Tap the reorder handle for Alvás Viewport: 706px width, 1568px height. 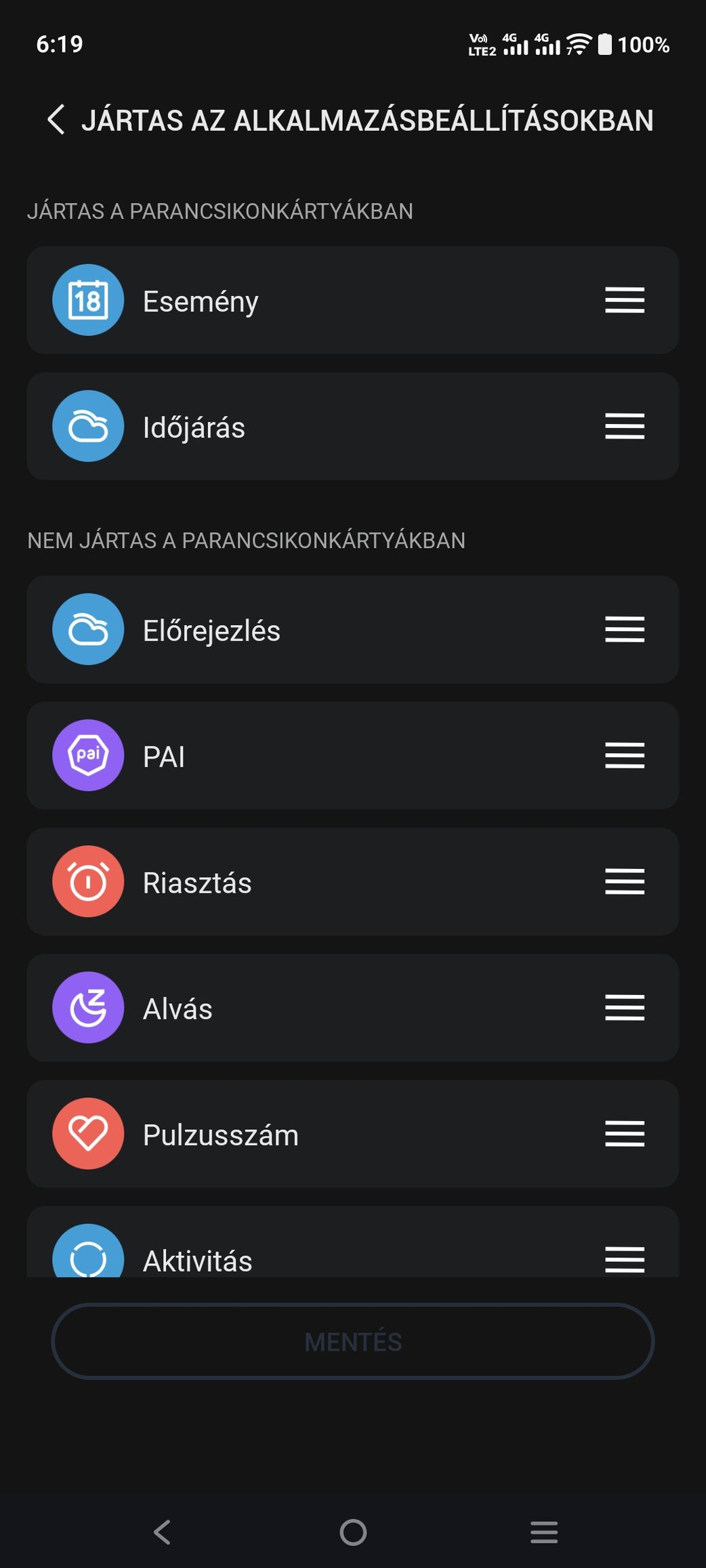624,1007
